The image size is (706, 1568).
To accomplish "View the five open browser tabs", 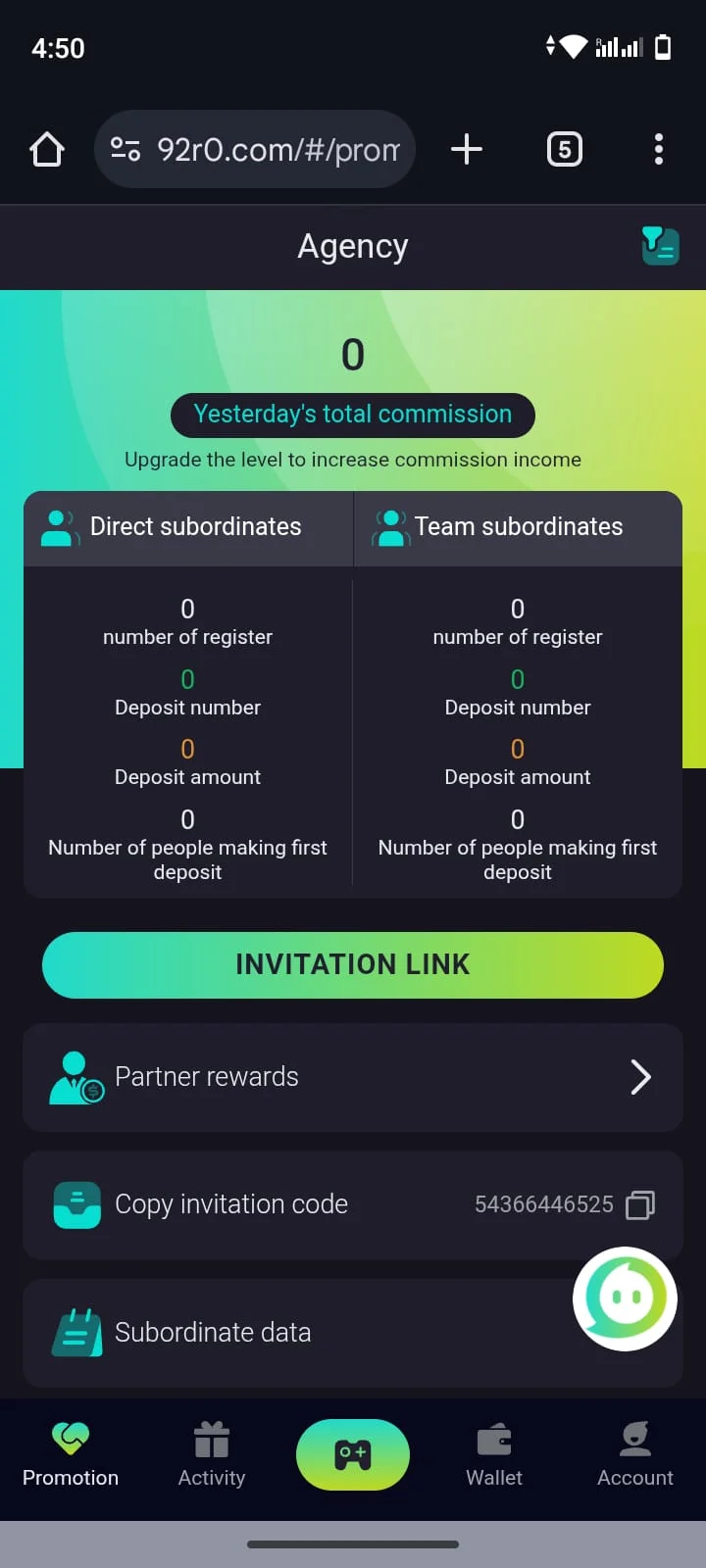I will point(564,150).
